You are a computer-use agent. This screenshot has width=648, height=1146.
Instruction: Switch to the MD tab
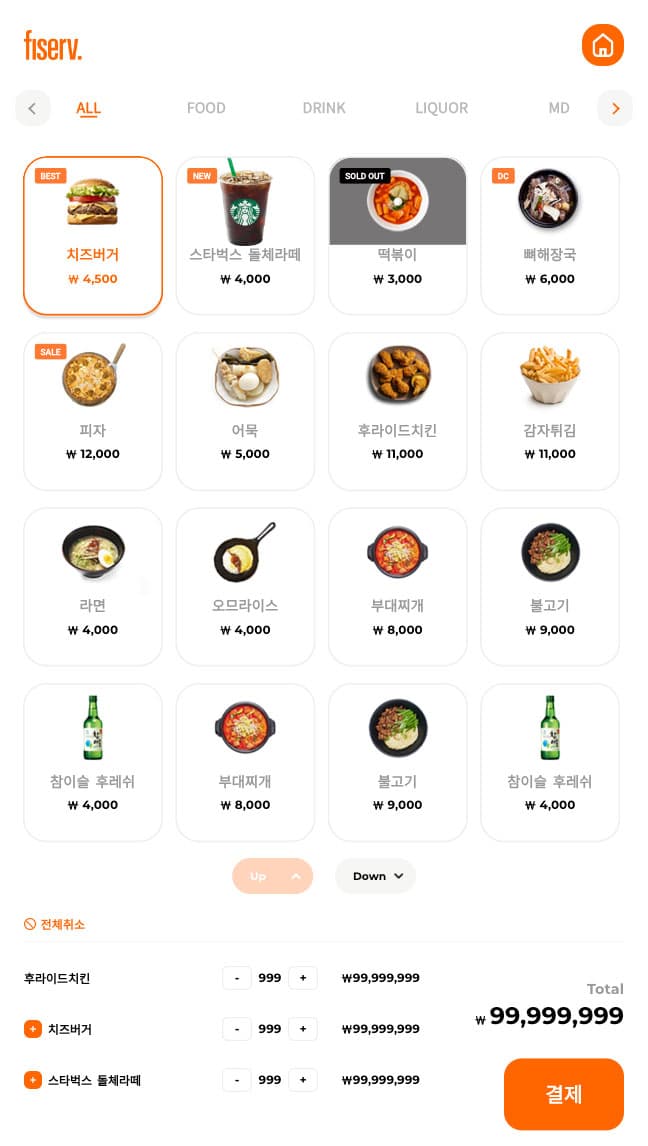(558, 108)
